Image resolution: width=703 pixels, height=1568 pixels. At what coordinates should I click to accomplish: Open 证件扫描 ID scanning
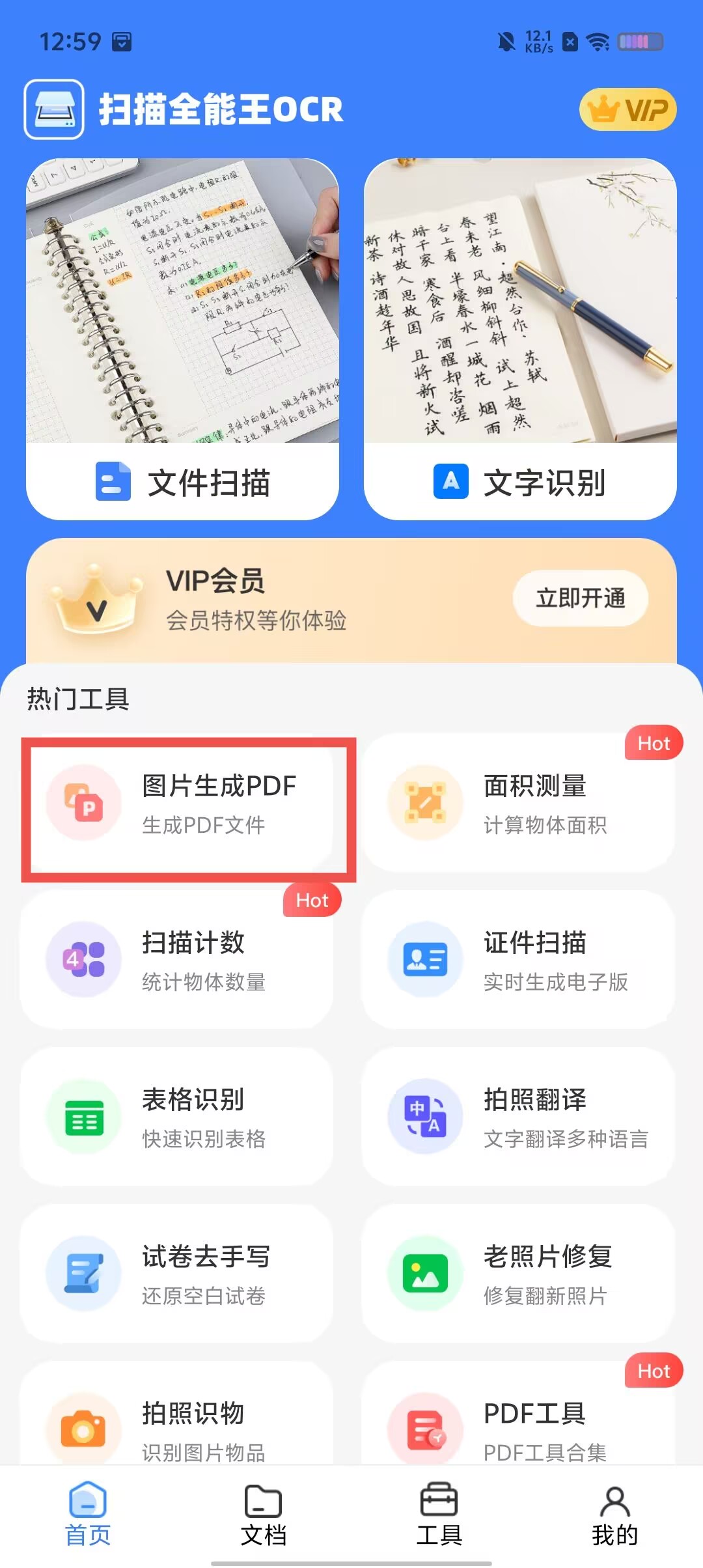(518, 960)
